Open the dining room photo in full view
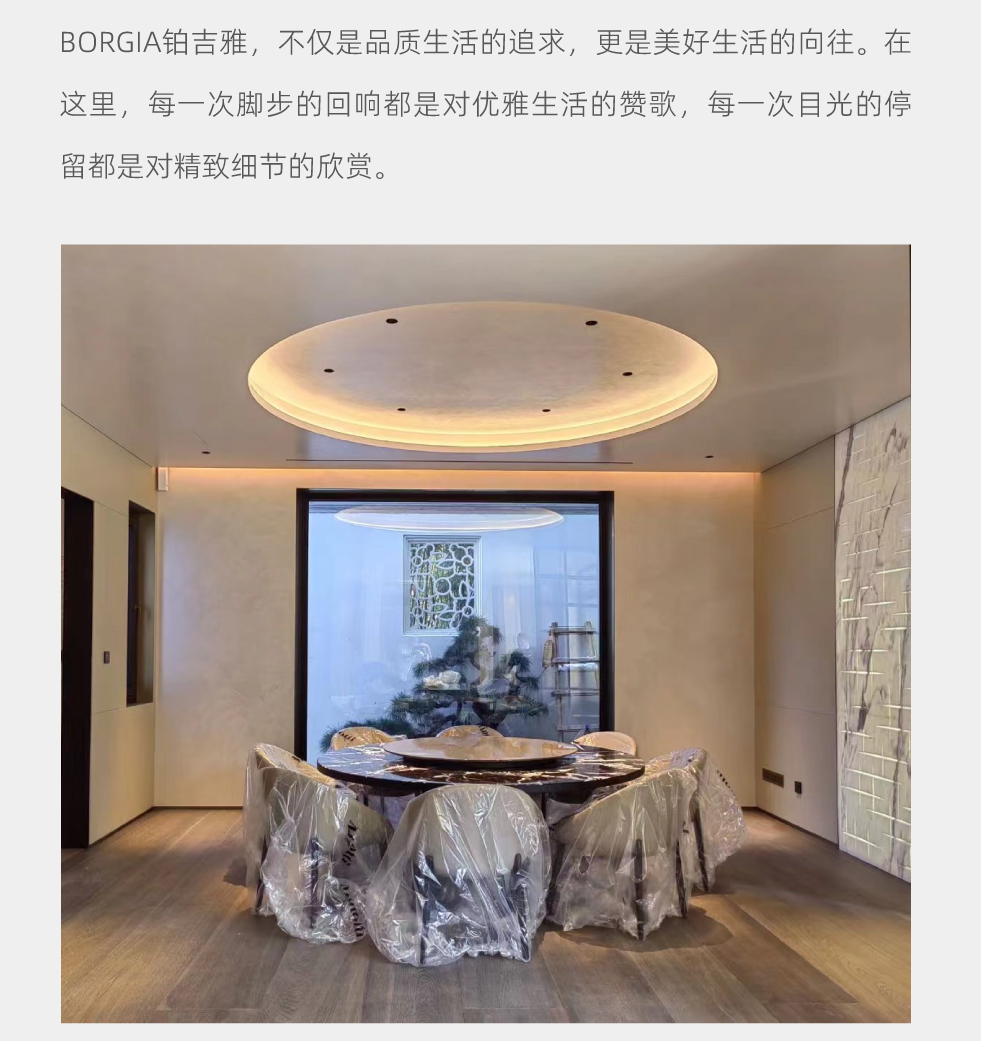This screenshot has height=1041, width=981. click(x=485, y=633)
